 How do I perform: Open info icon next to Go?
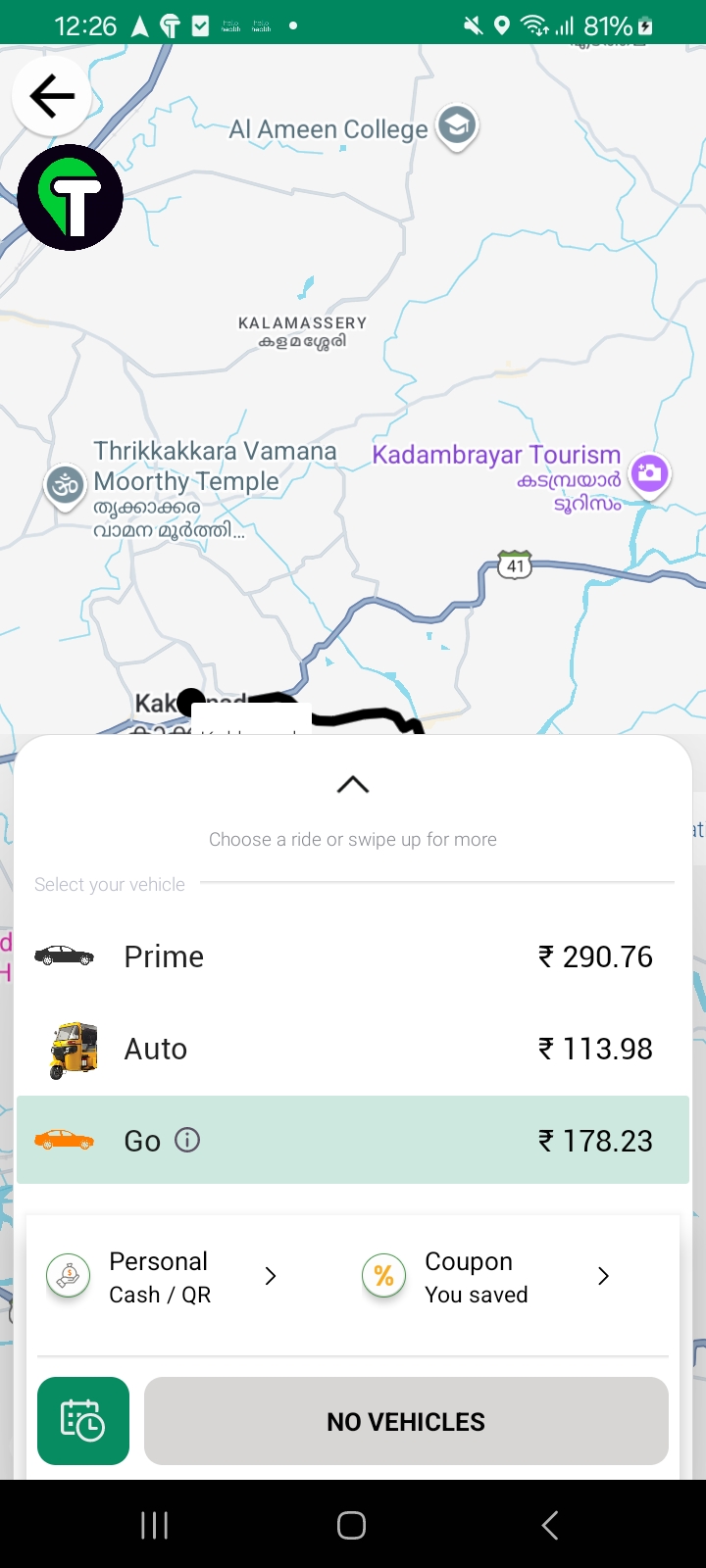187,1140
